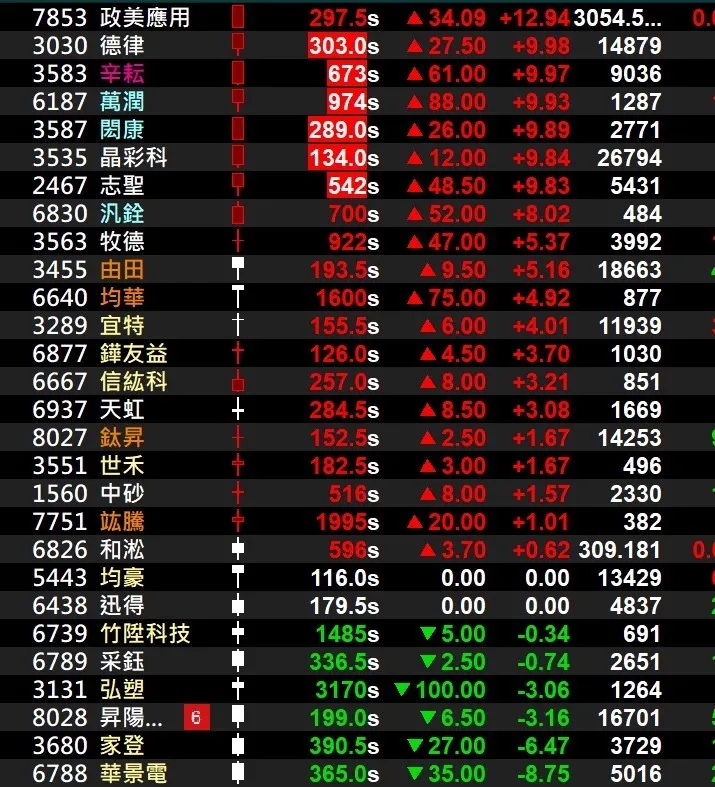Open stock 2467 志聖
The width and height of the screenshot is (715, 787).
tap(122, 185)
